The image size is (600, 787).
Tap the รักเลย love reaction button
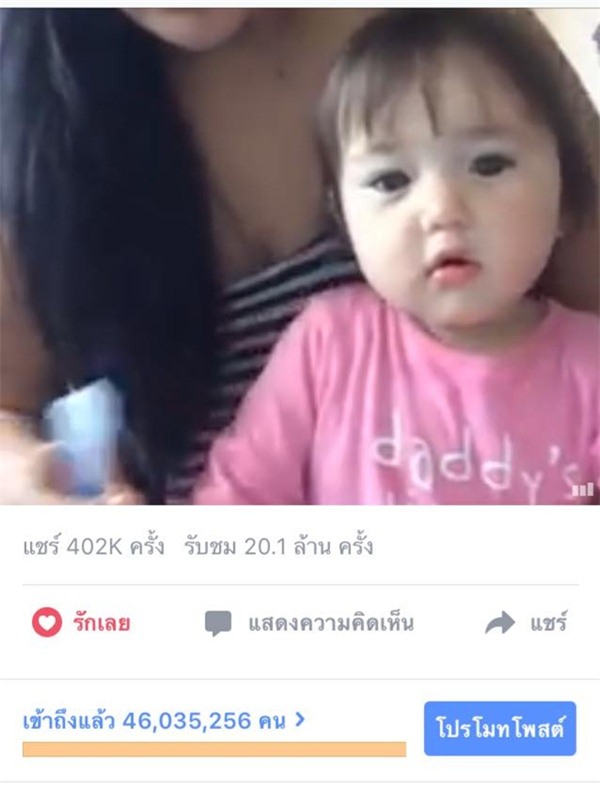pos(82,624)
